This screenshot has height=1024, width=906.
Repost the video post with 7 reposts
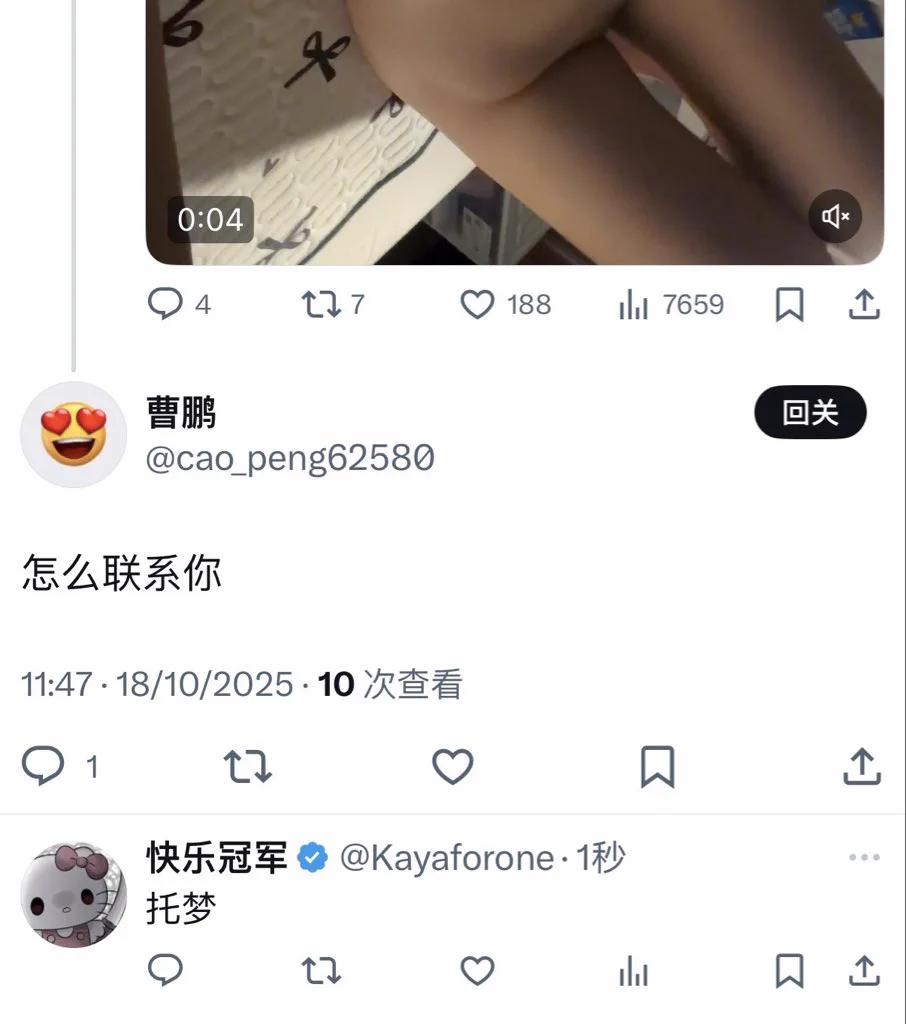click(x=321, y=304)
